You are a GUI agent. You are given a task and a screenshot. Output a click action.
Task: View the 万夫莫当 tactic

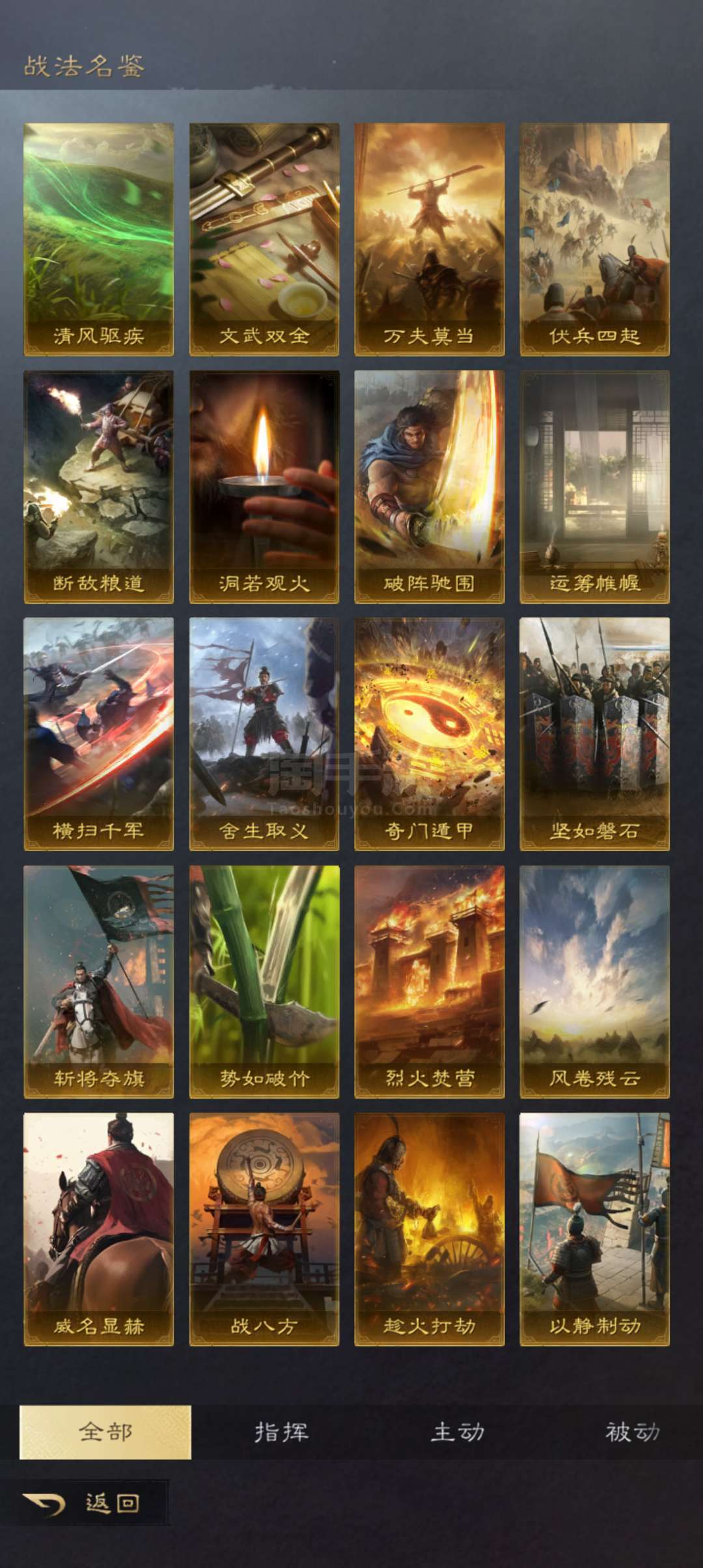tap(430, 239)
